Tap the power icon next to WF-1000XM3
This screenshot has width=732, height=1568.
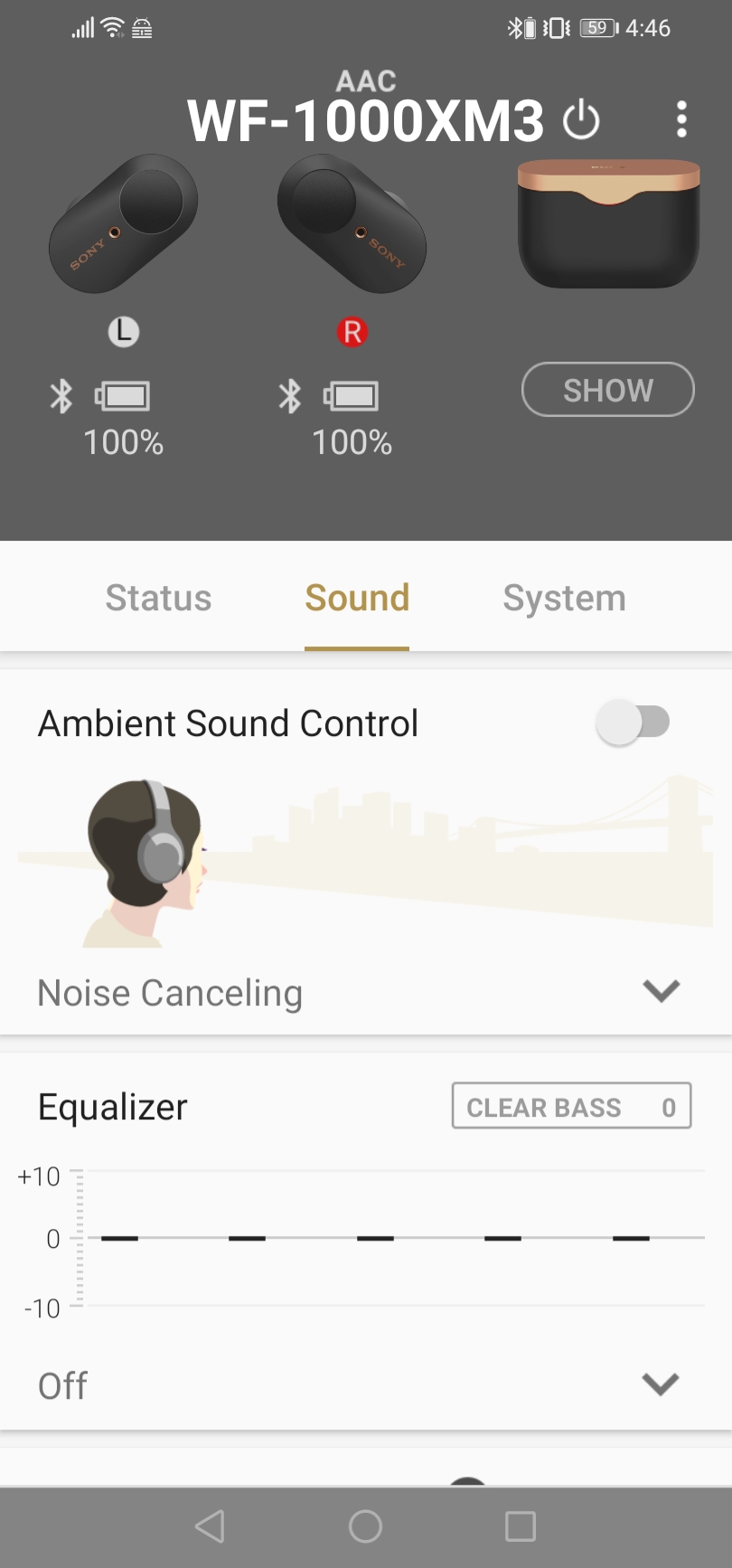pos(581,120)
